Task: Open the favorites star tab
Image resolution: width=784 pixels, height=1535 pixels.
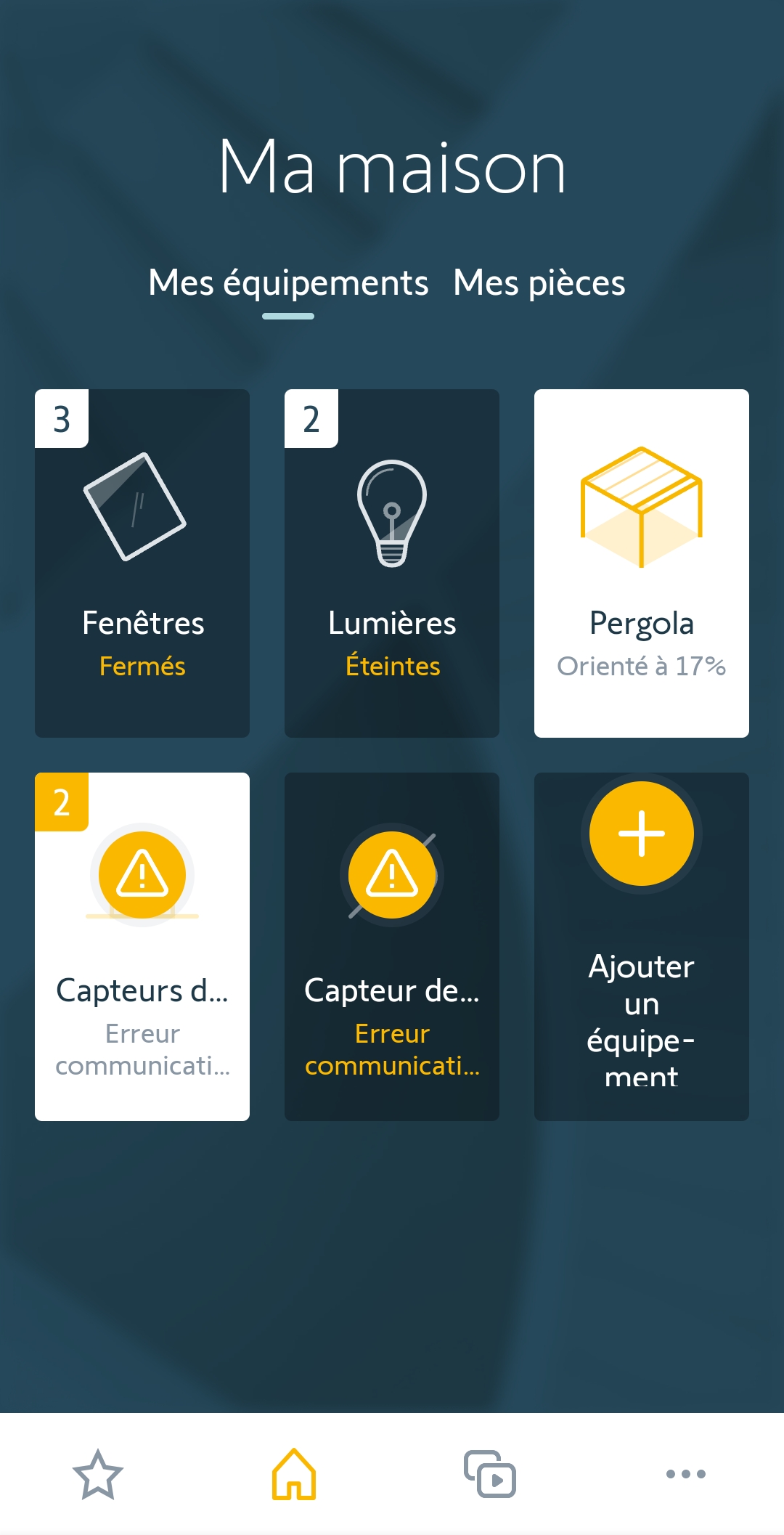Action: 98,1474
